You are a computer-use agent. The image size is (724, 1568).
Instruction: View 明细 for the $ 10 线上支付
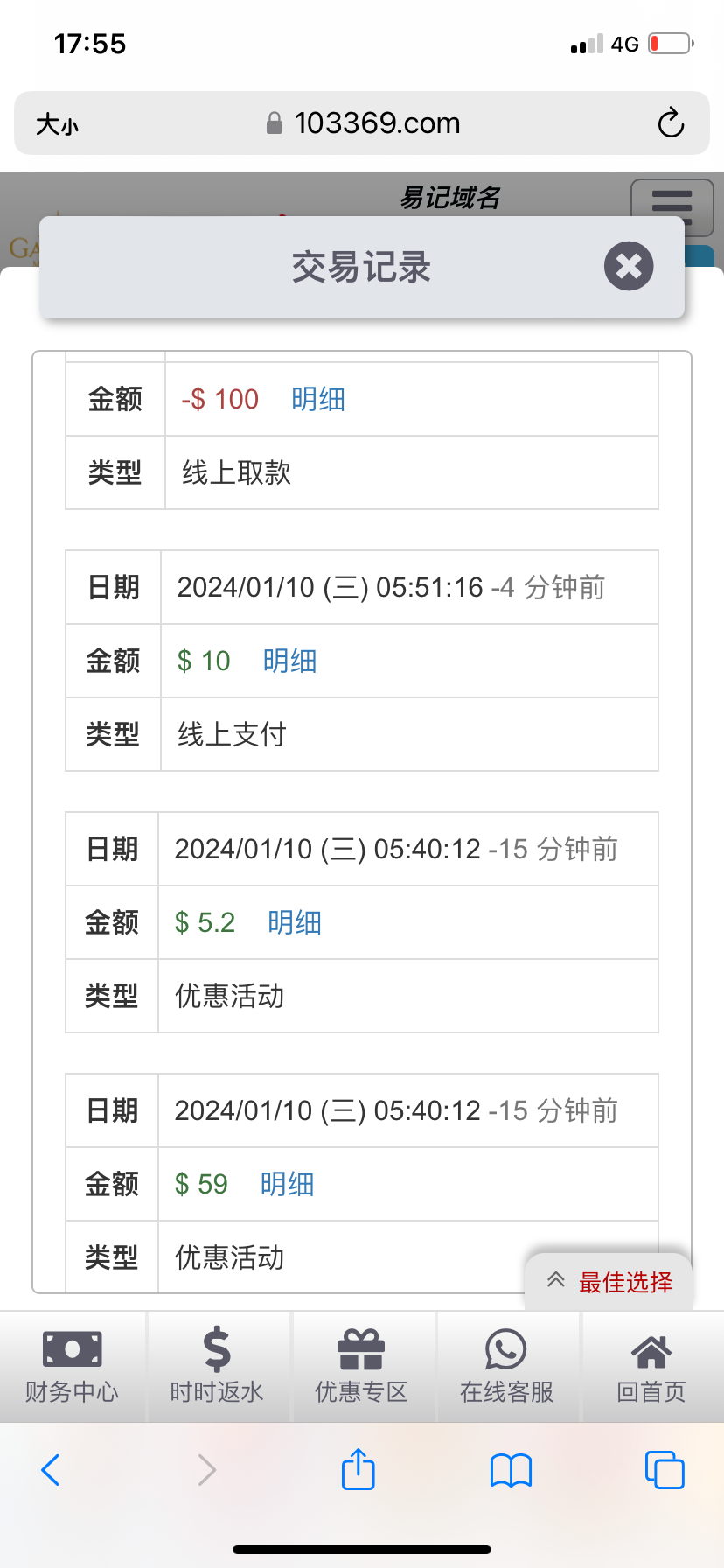(289, 661)
